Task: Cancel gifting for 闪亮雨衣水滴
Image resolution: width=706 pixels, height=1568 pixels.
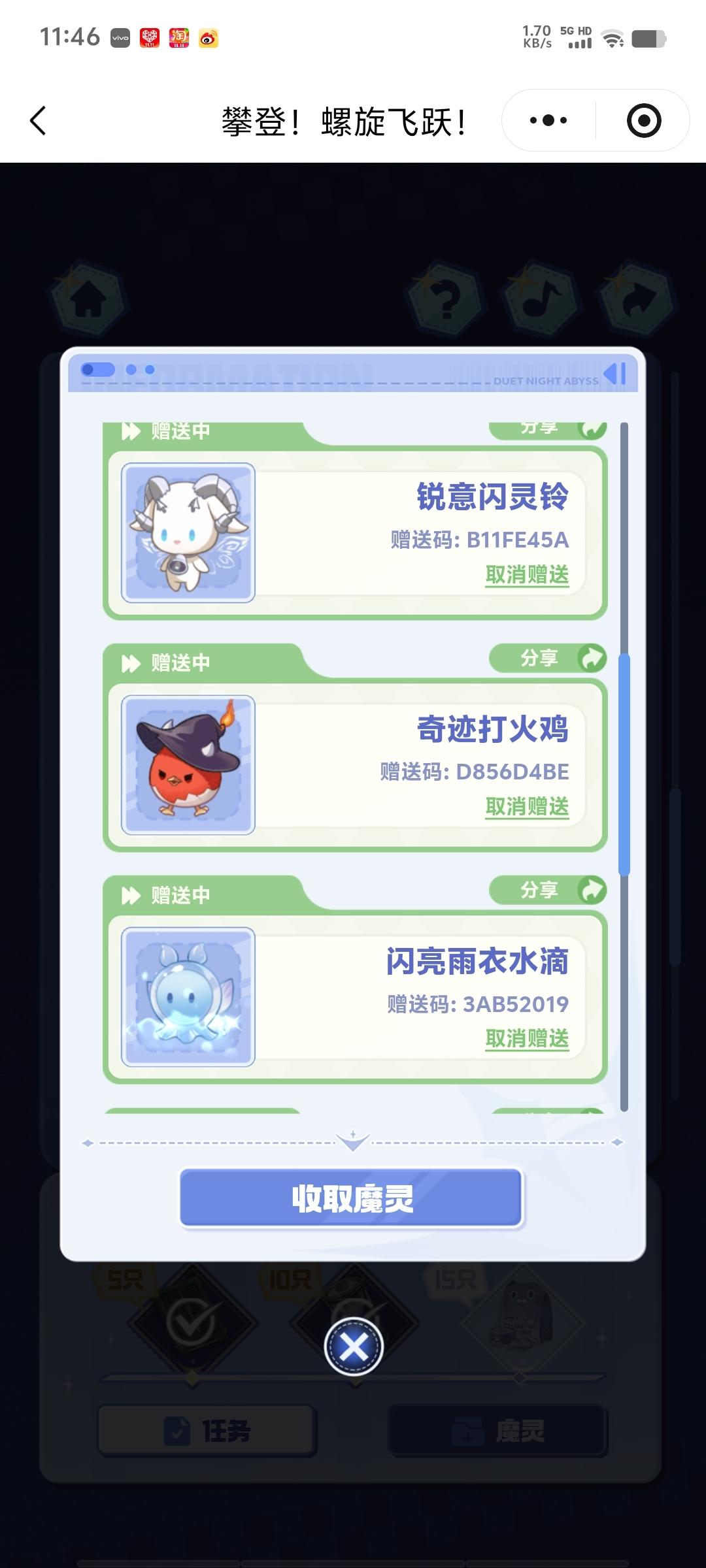Action: click(x=527, y=1039)
